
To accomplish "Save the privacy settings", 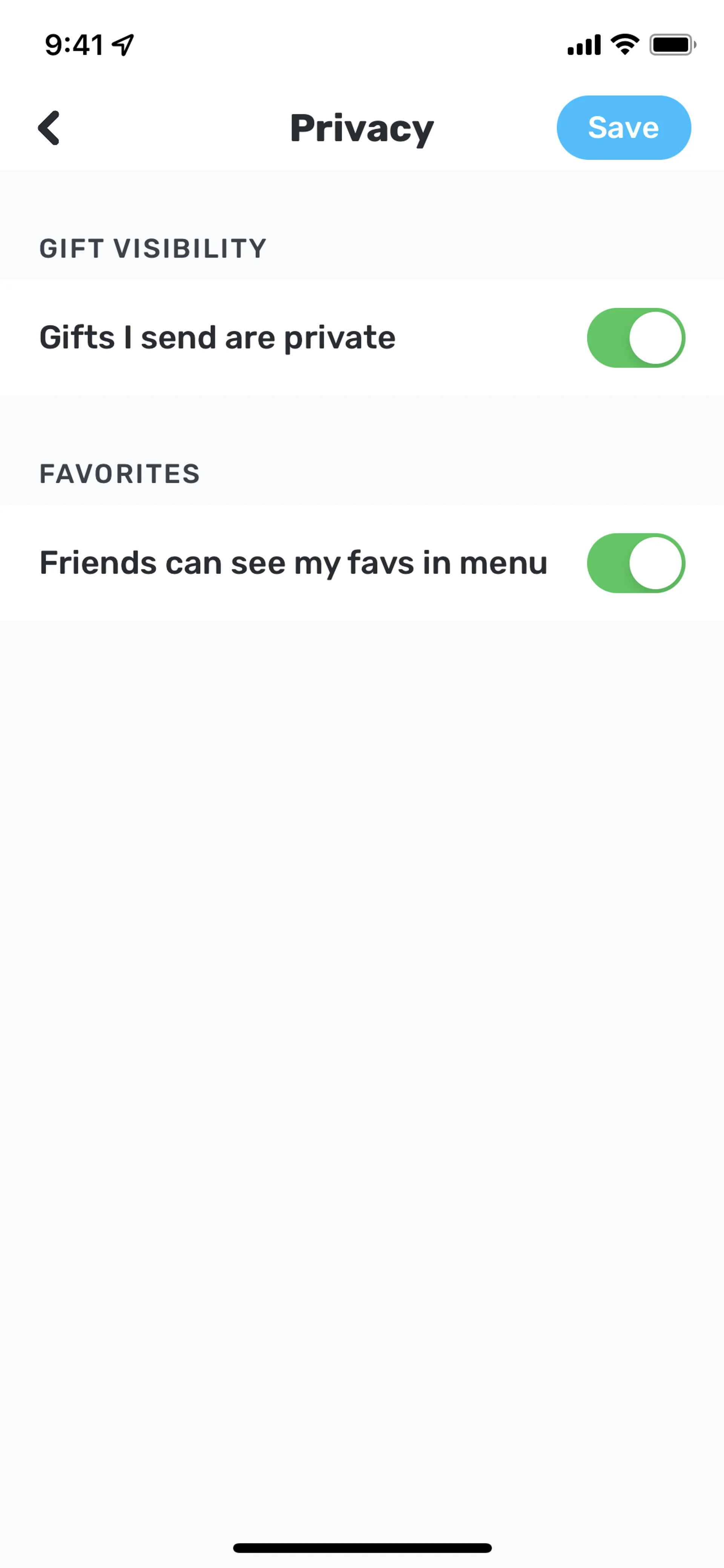I will [x=623, y=128].
